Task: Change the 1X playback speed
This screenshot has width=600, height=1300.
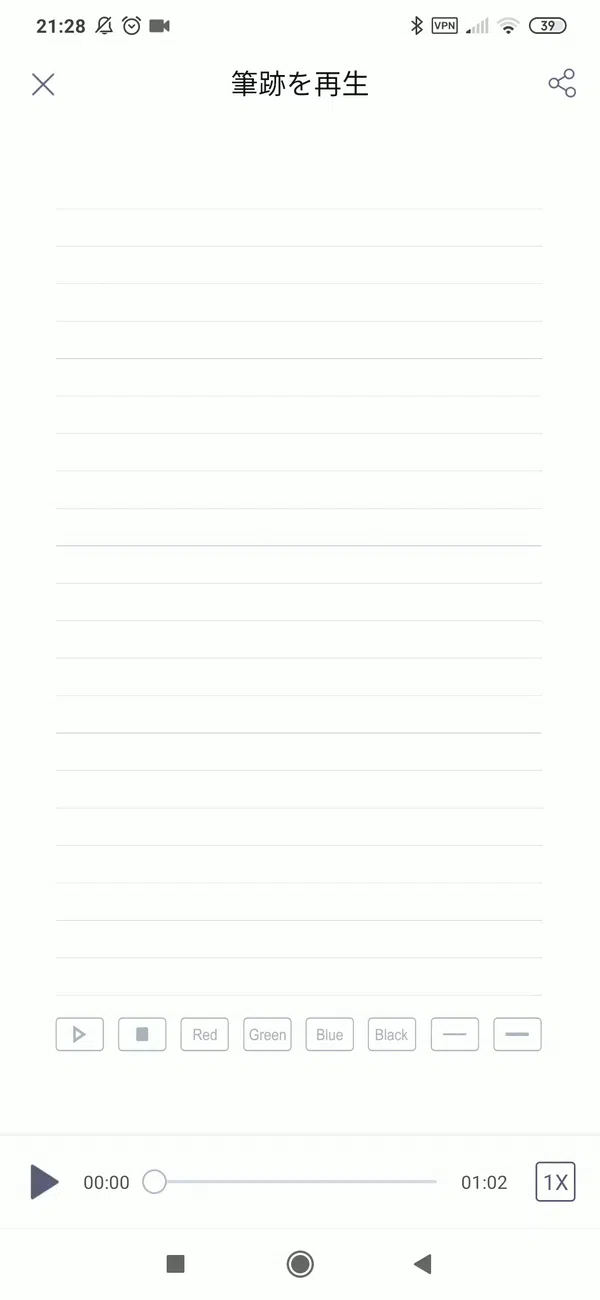Action: coord(555,1182)
